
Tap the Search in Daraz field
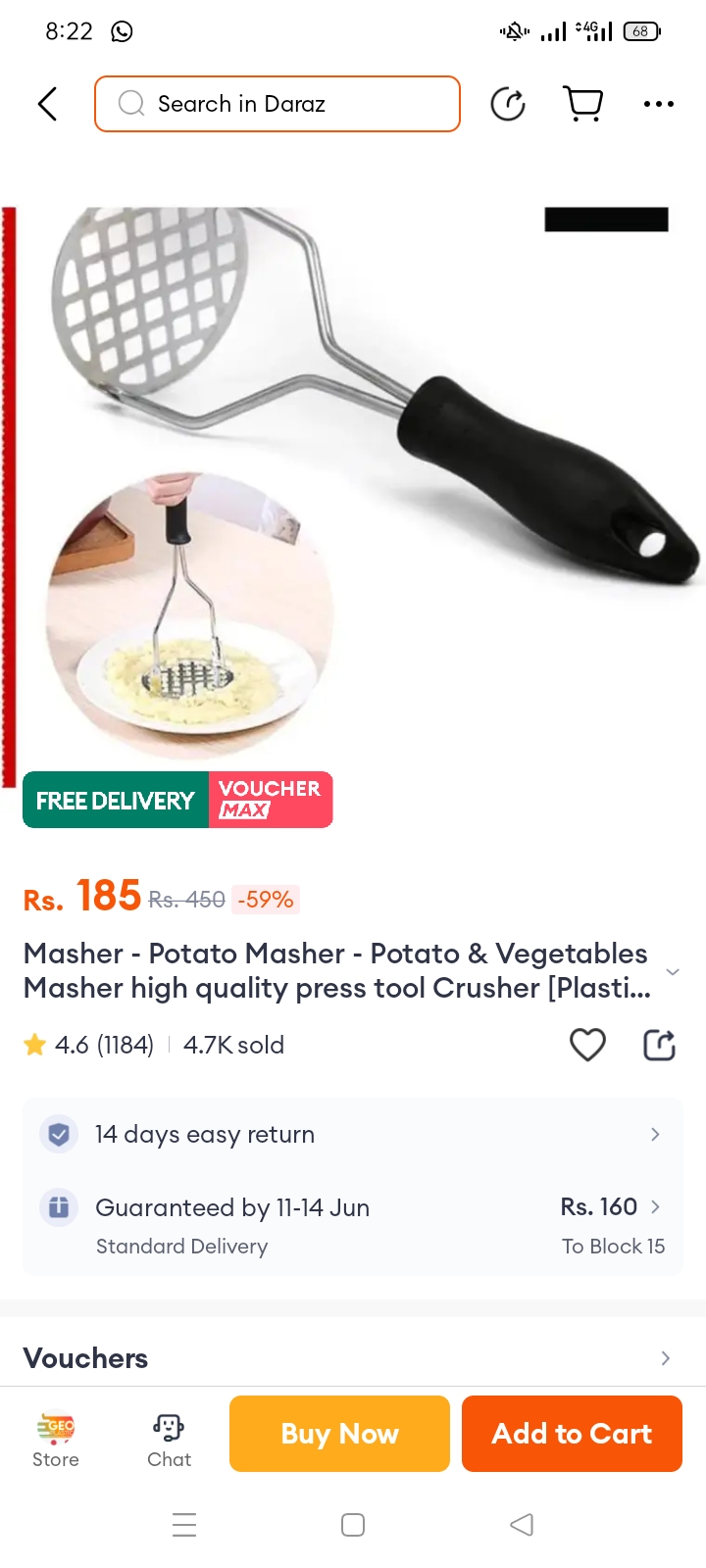pos(277,104)
